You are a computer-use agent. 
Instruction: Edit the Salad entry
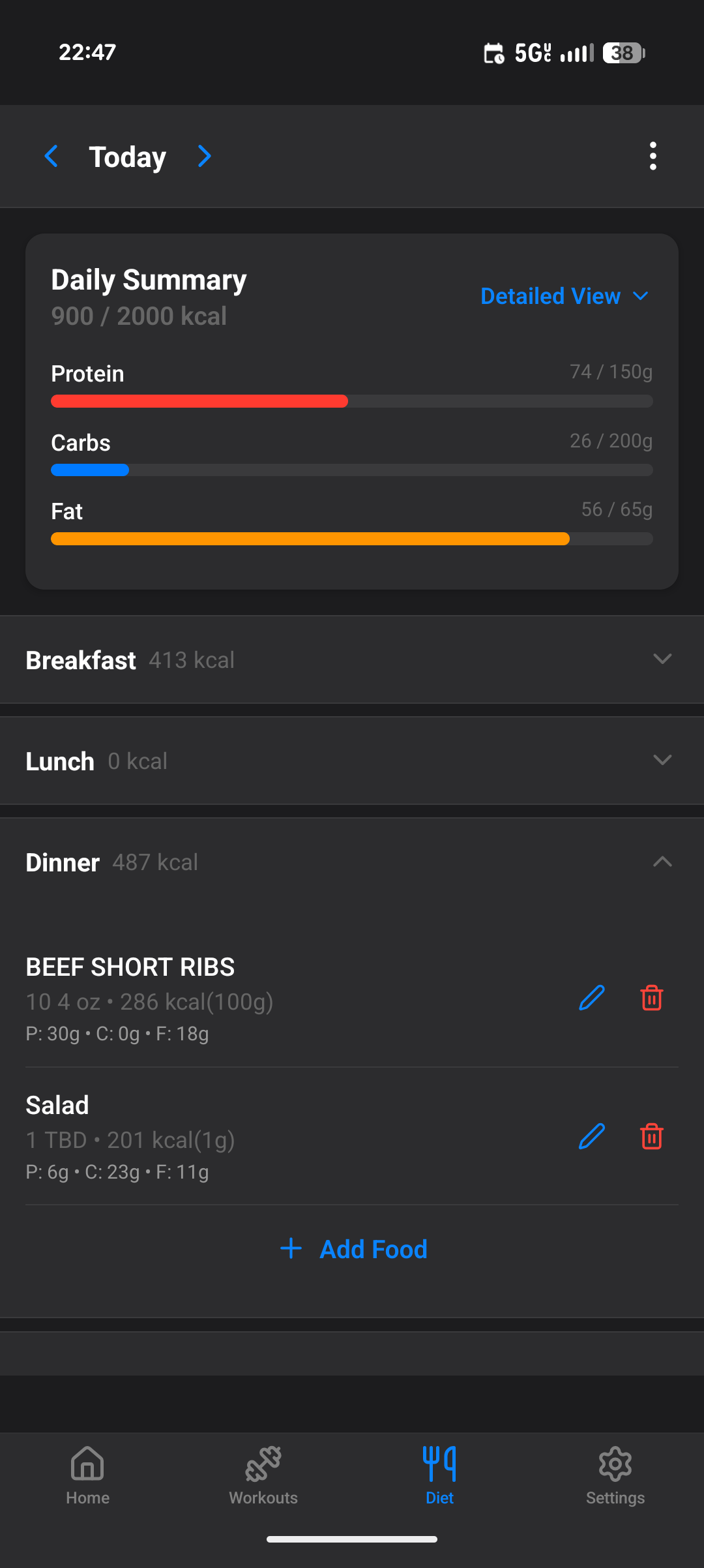pos(591,1136)
